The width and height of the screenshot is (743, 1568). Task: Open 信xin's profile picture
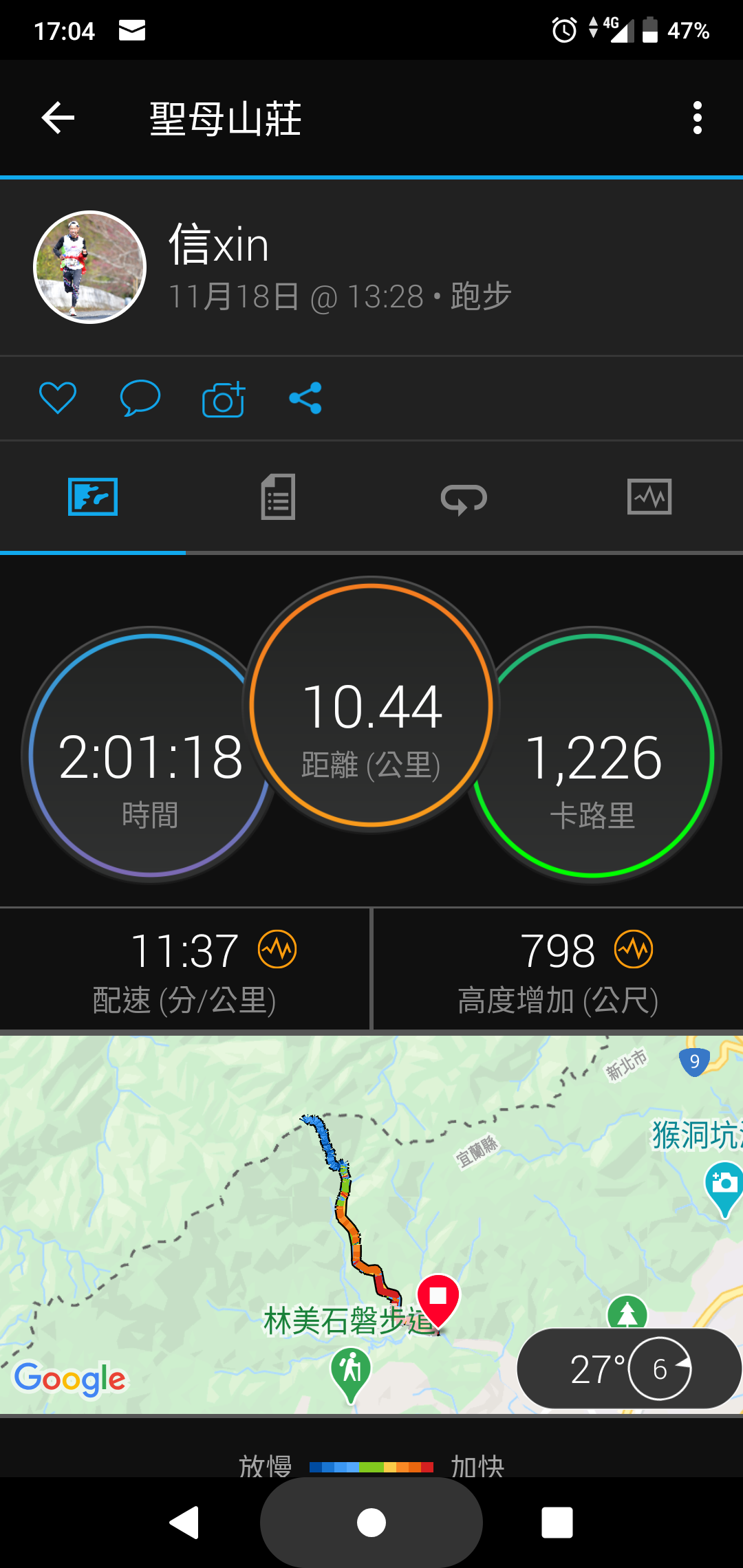point(90,267)
